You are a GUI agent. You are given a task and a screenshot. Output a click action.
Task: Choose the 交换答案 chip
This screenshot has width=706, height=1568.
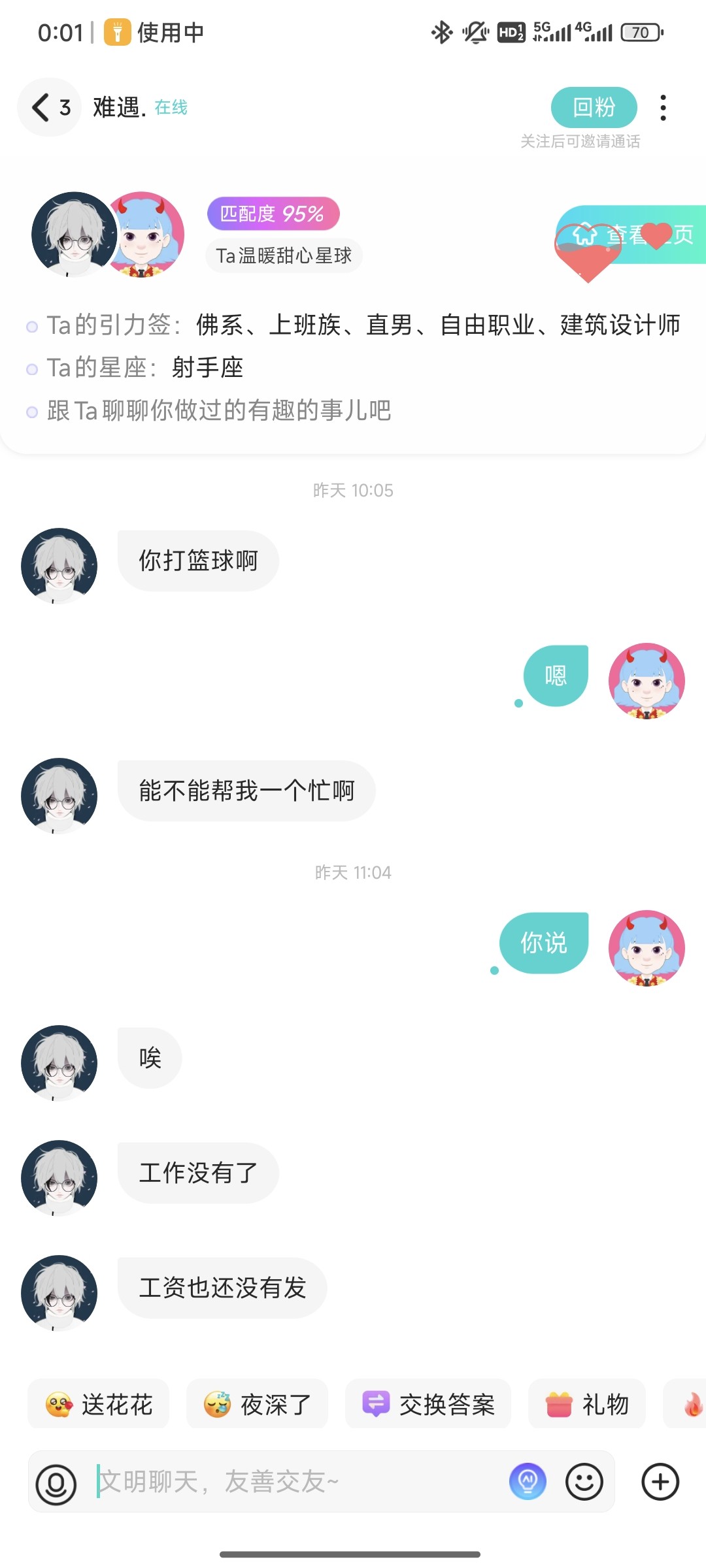tap(428, 1404)
